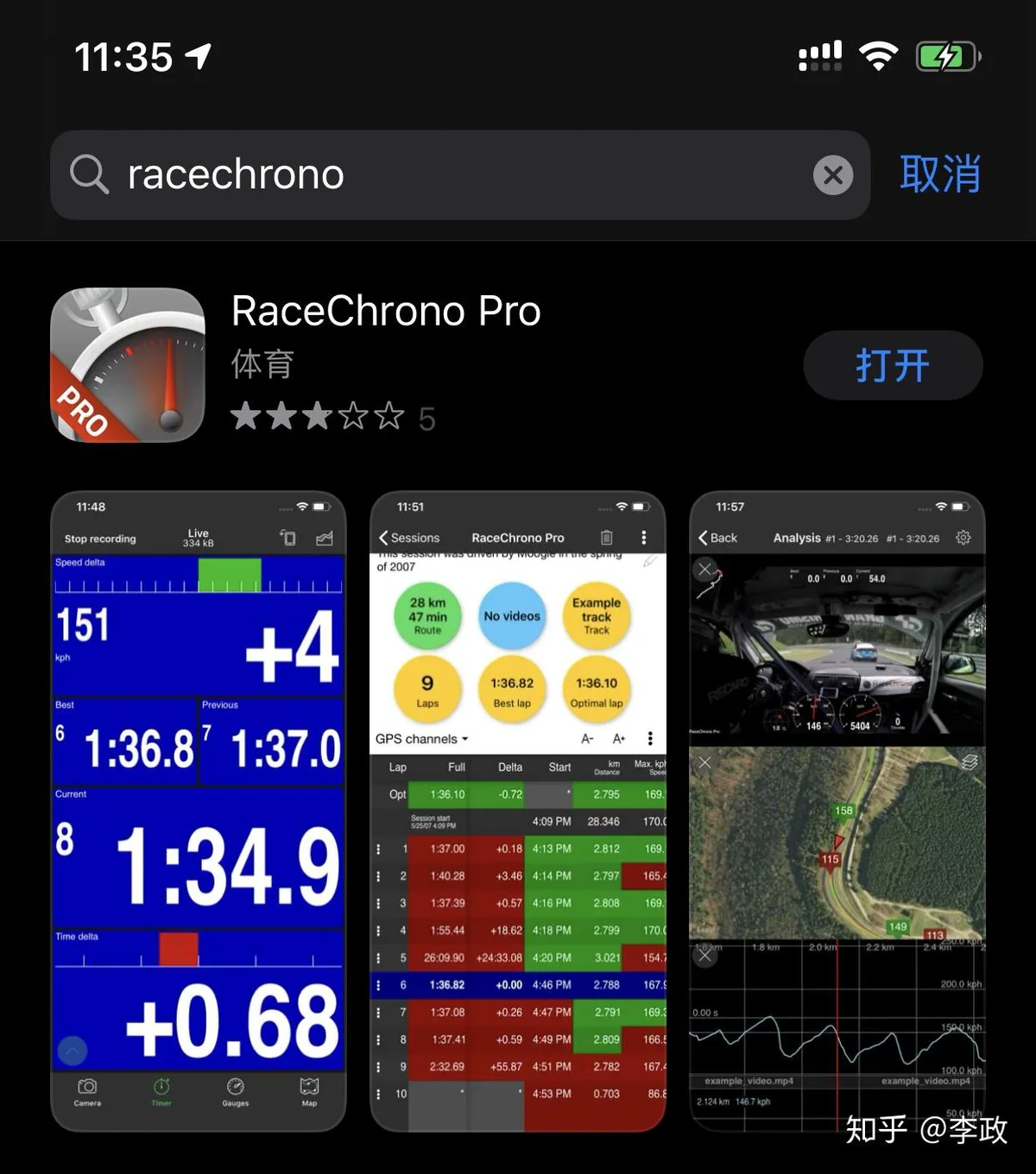Cancel the search with 取消
This screenshot has height=1174, width=1036.
[x=939, y=175]
